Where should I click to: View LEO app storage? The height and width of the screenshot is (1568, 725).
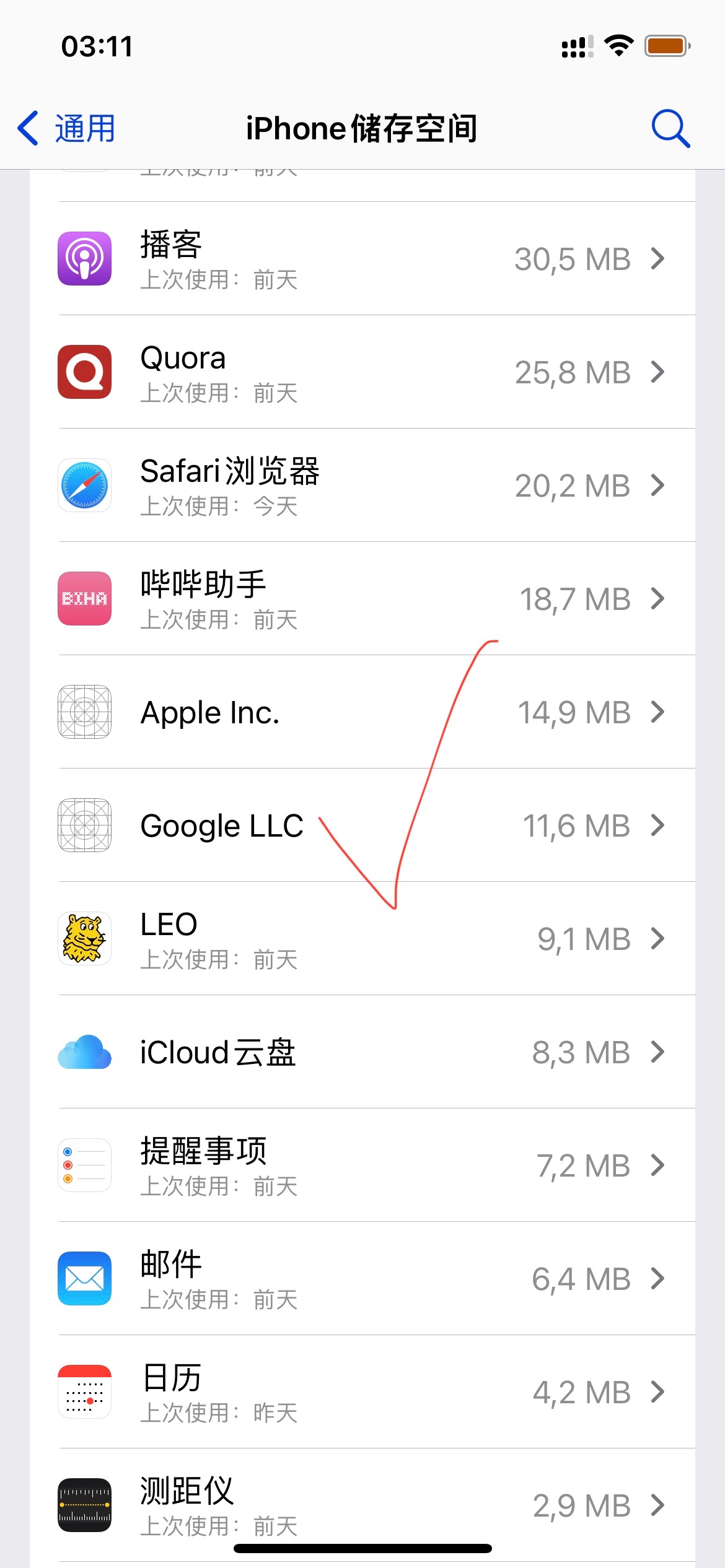pos(362,939)
